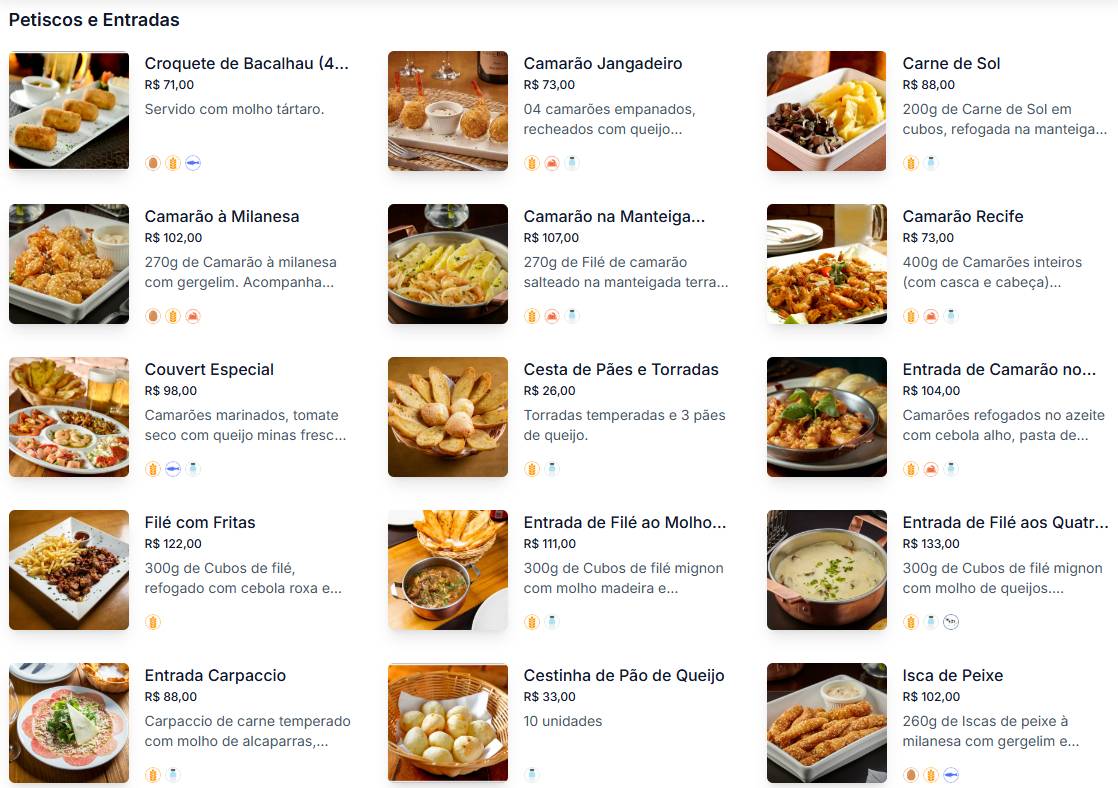View the Carne de Sol details

(x=950, y=64)
